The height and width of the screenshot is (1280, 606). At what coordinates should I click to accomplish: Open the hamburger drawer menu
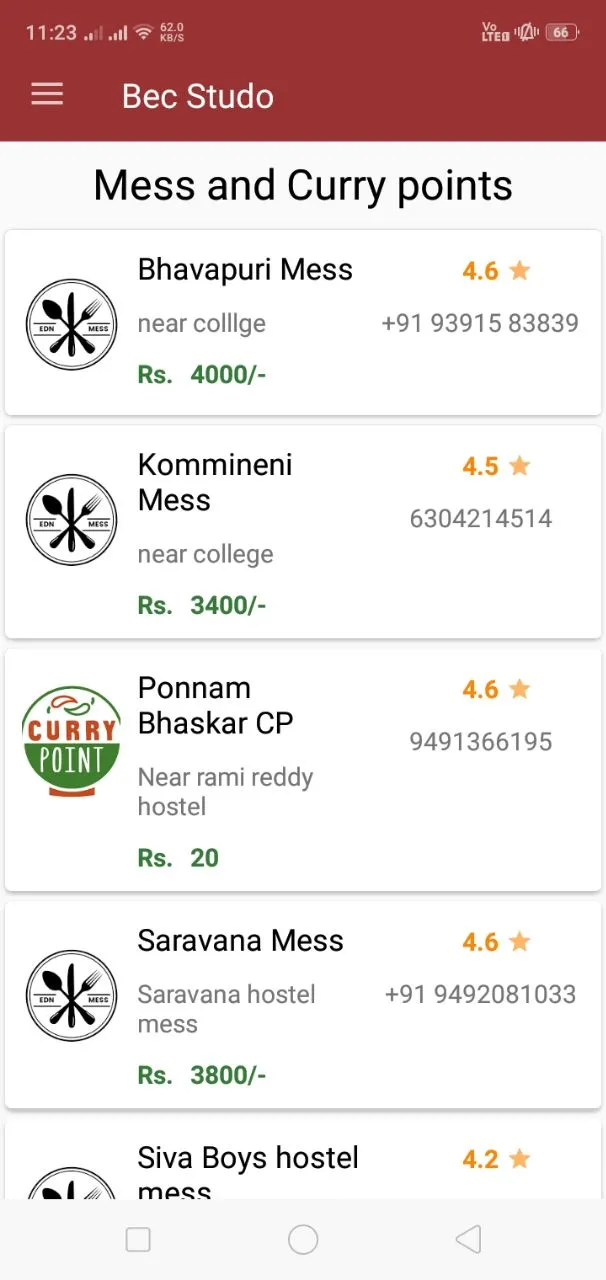coord(47,95)
